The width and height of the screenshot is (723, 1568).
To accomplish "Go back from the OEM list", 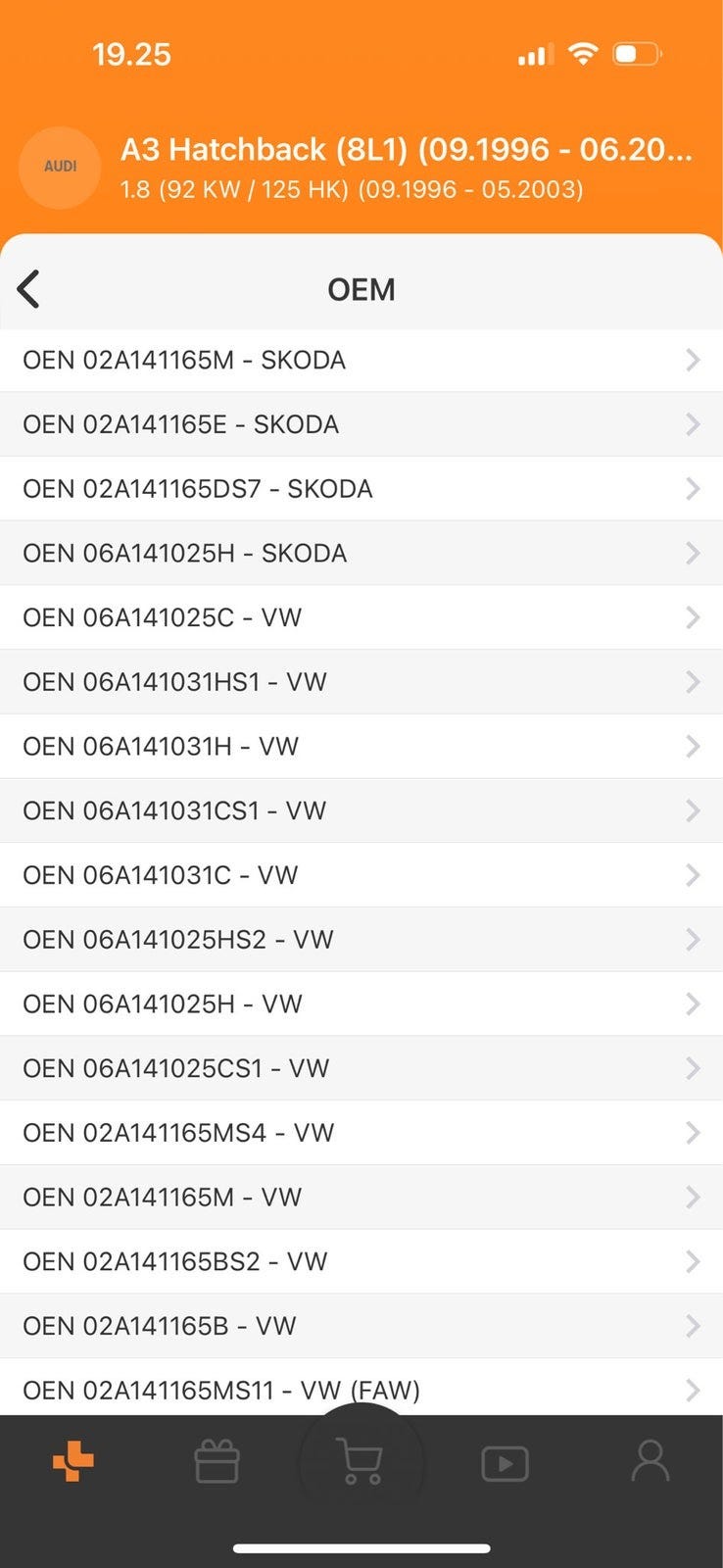I will (28, 289).
